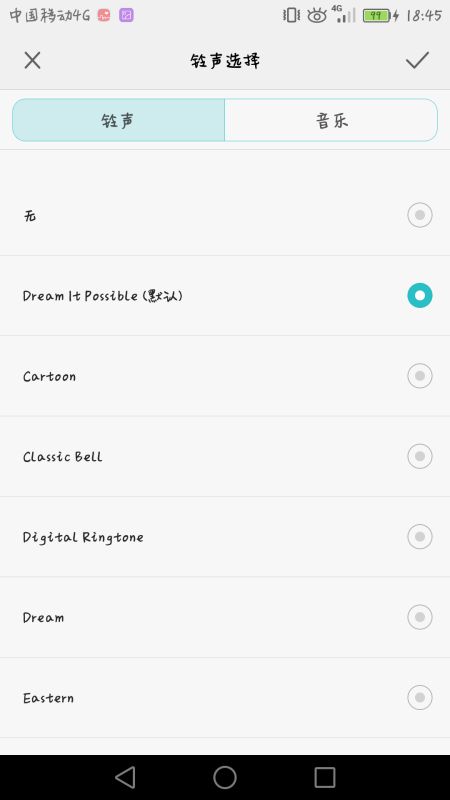
Task: Choose 无 as the ringtone
Action: (x=225, y=215)
